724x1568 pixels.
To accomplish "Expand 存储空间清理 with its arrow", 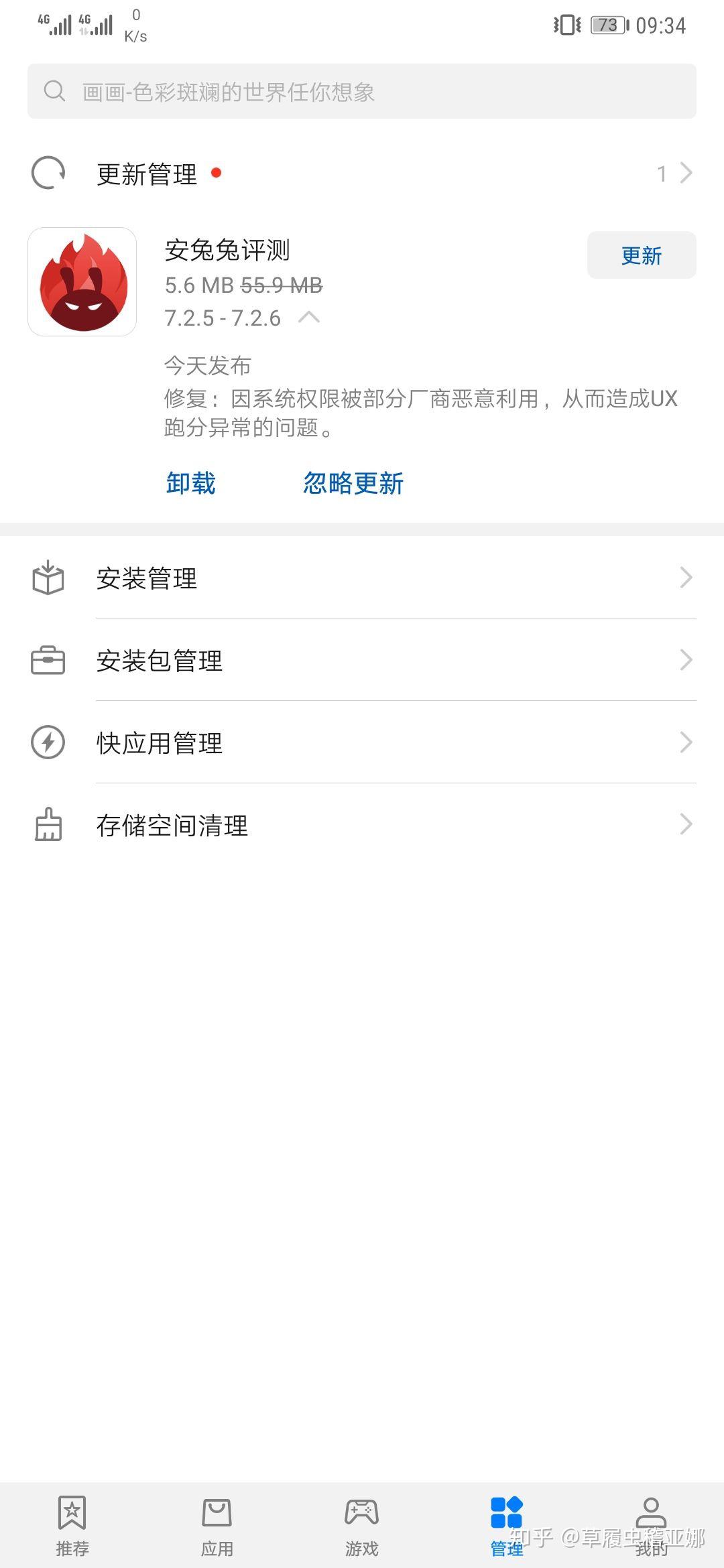I will 686,824.
